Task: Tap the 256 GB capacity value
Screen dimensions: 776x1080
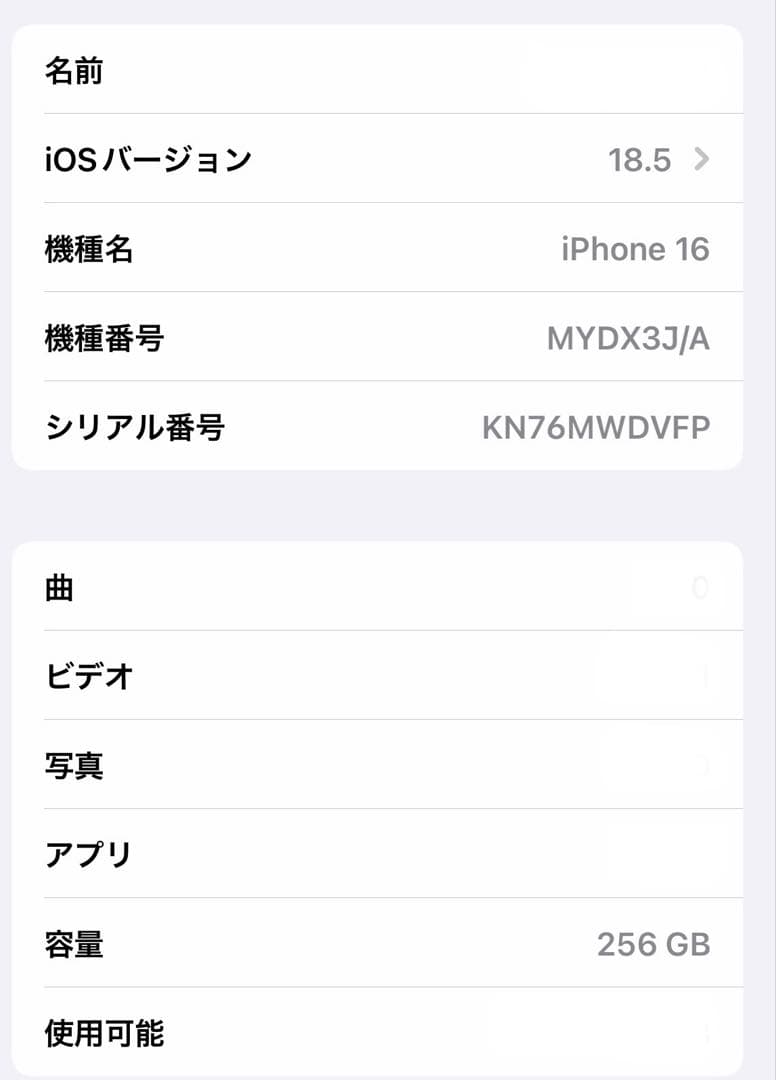Action: coord(654,941)
